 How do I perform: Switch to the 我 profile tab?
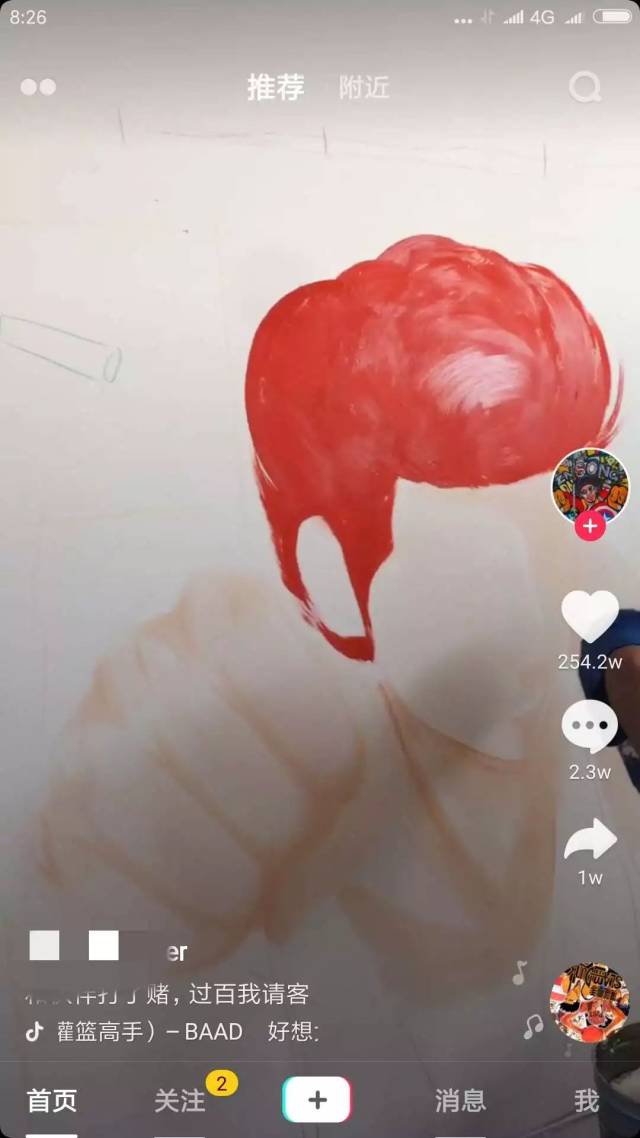587,1101
